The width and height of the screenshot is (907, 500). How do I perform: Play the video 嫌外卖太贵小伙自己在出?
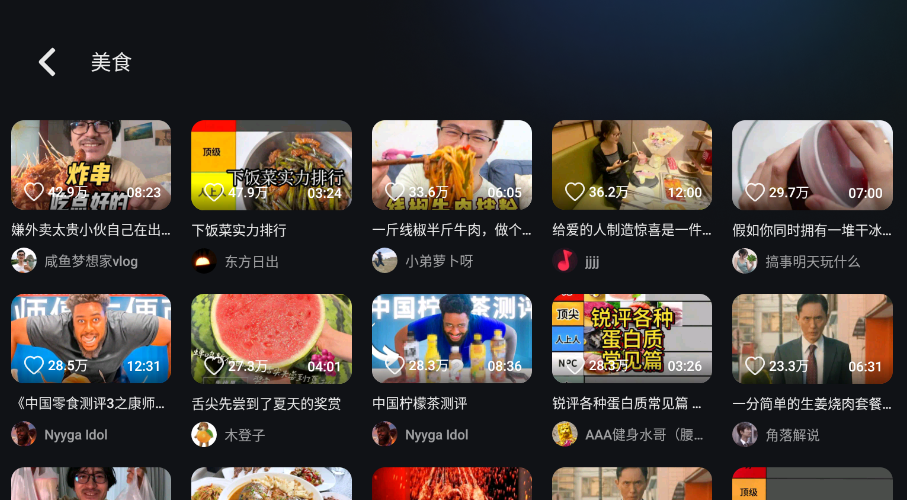(91, 165)
